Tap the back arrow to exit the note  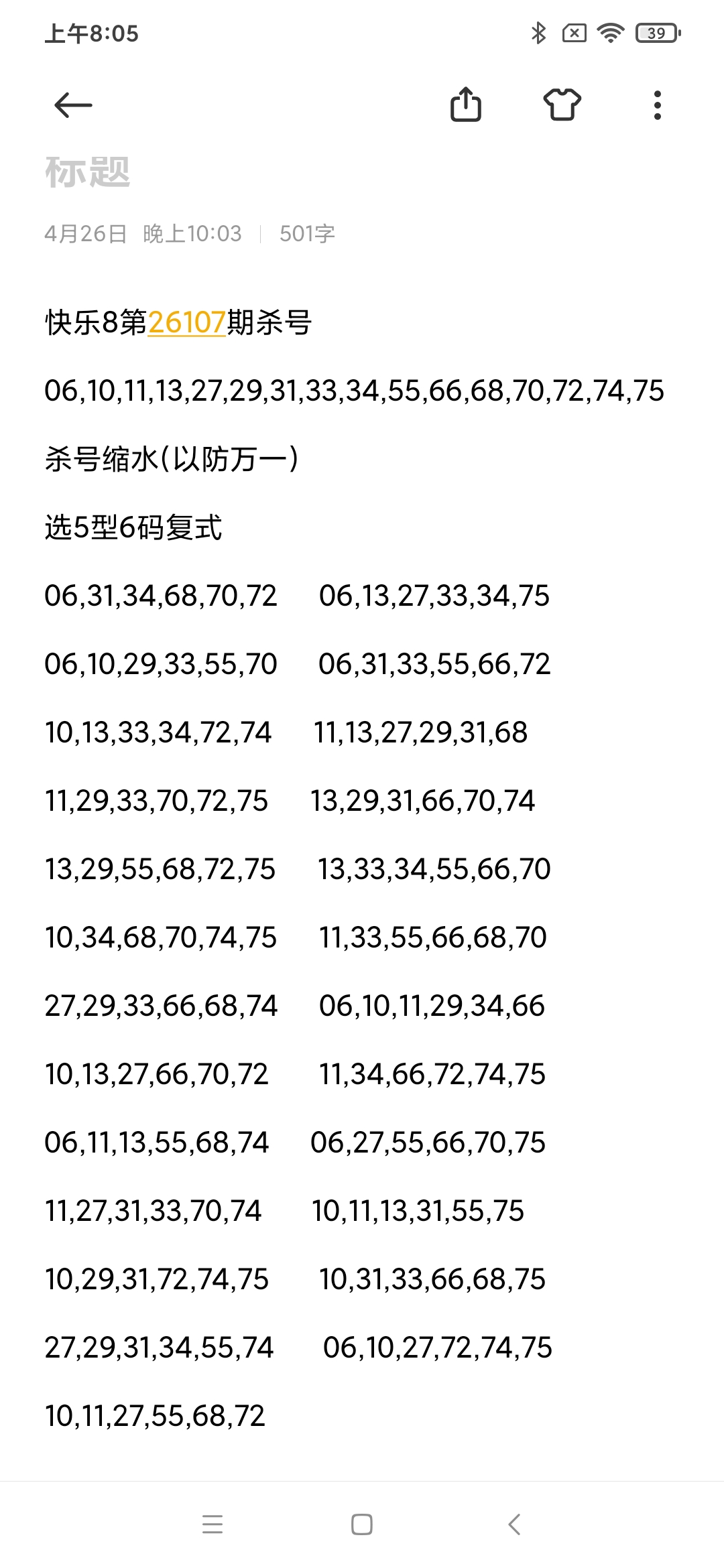click(72, 105)
